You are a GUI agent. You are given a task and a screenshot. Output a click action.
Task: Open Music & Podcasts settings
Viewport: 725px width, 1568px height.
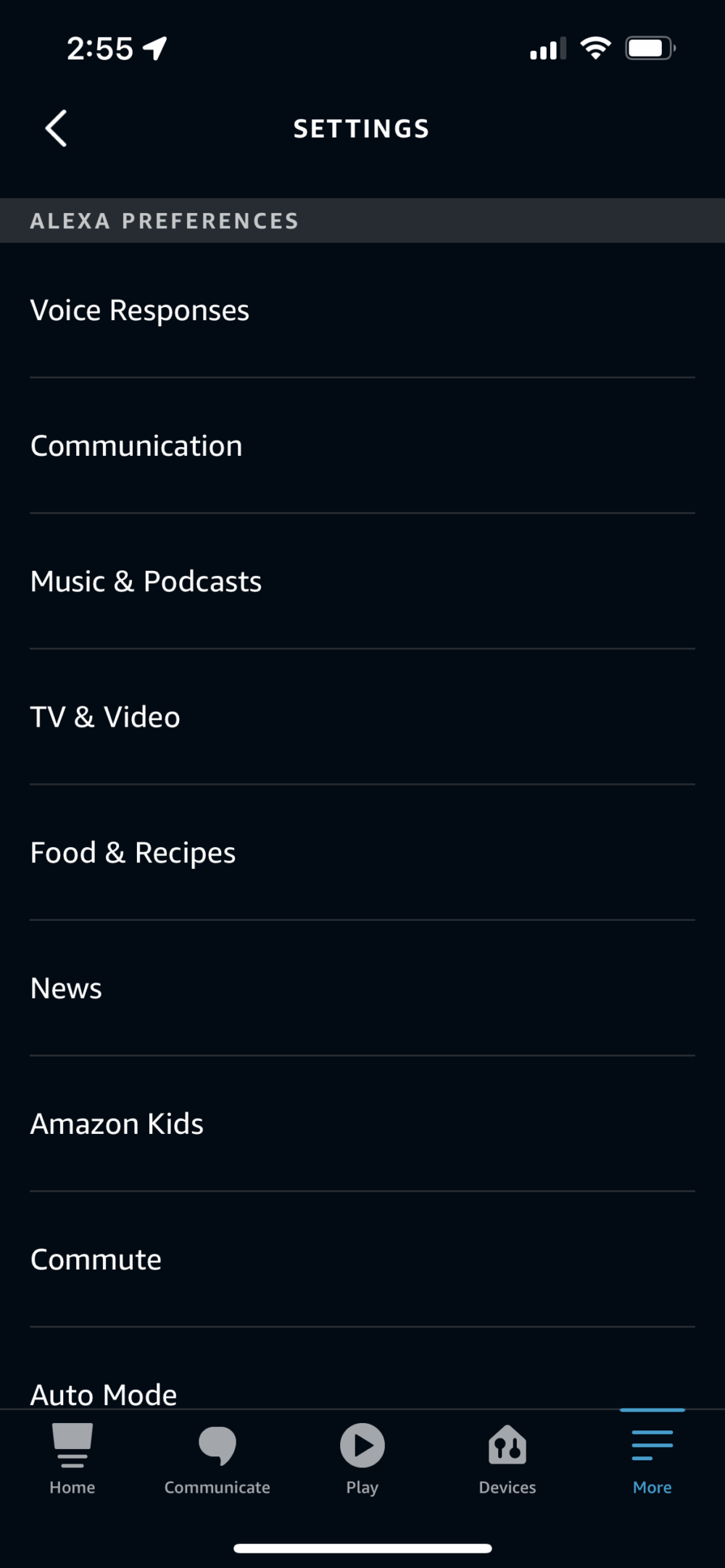pos(146,581)
